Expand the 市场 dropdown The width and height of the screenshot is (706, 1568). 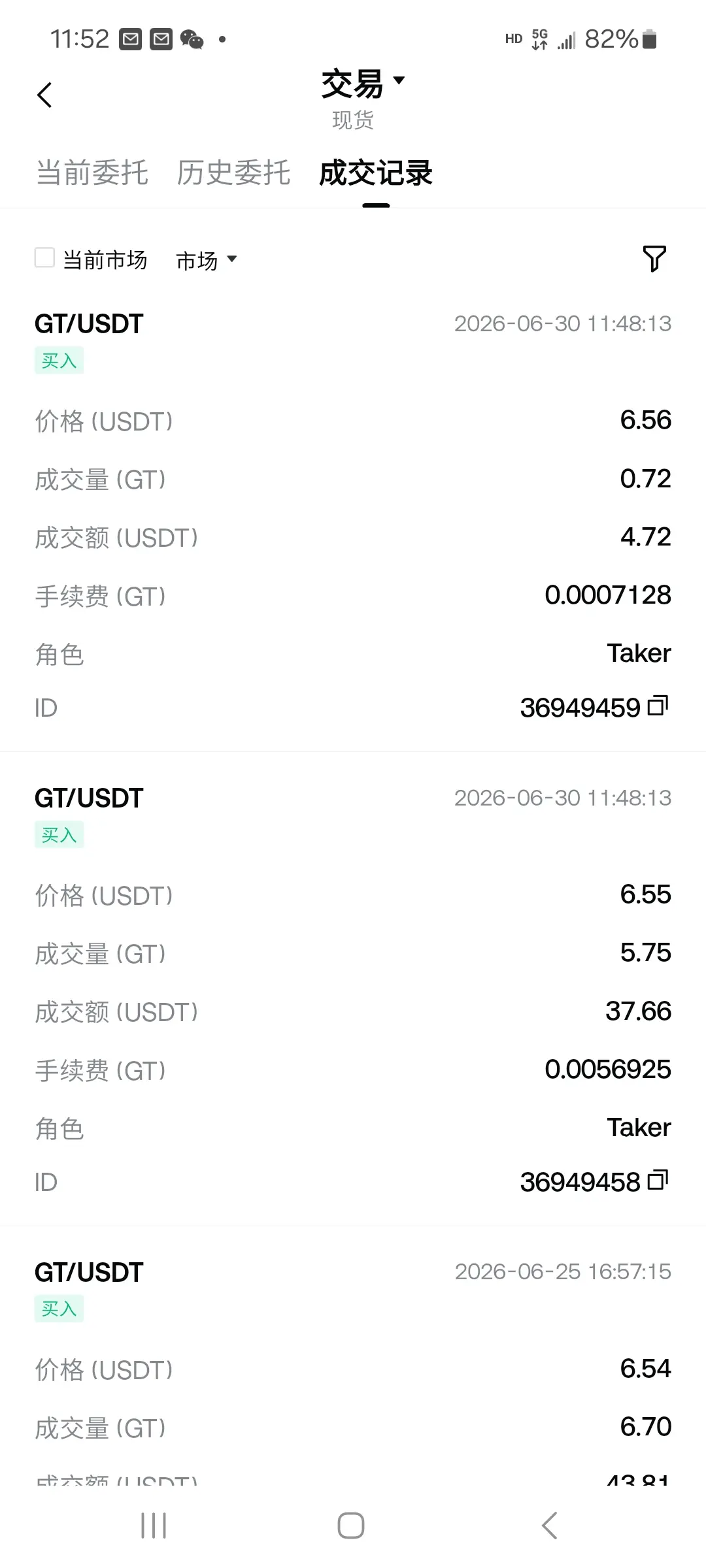tap(206, 260)
